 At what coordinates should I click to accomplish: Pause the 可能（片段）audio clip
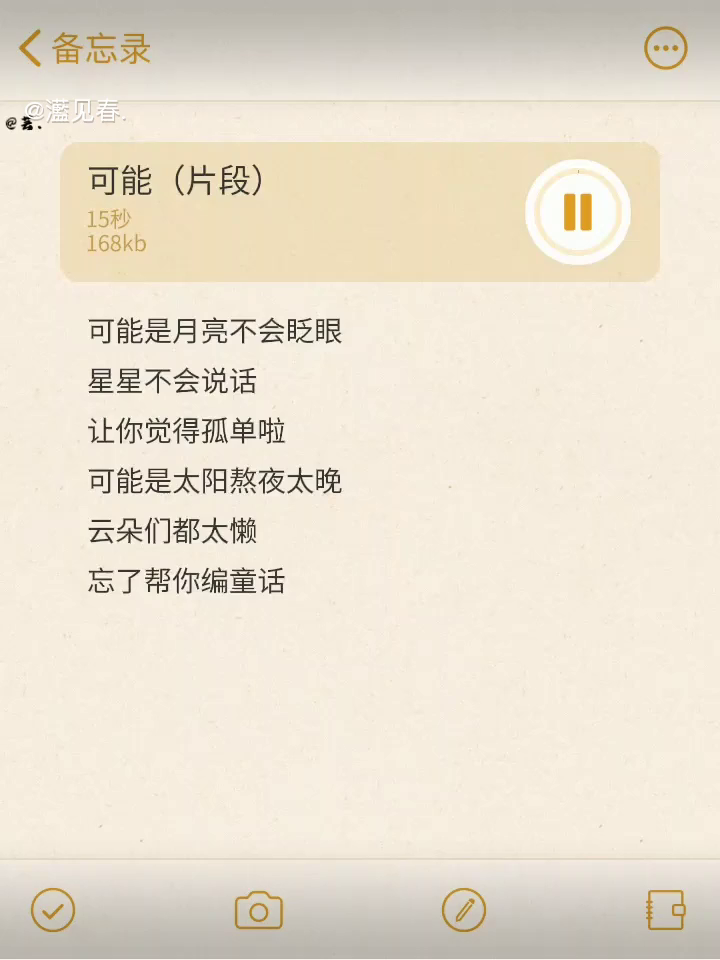(577, 212)
